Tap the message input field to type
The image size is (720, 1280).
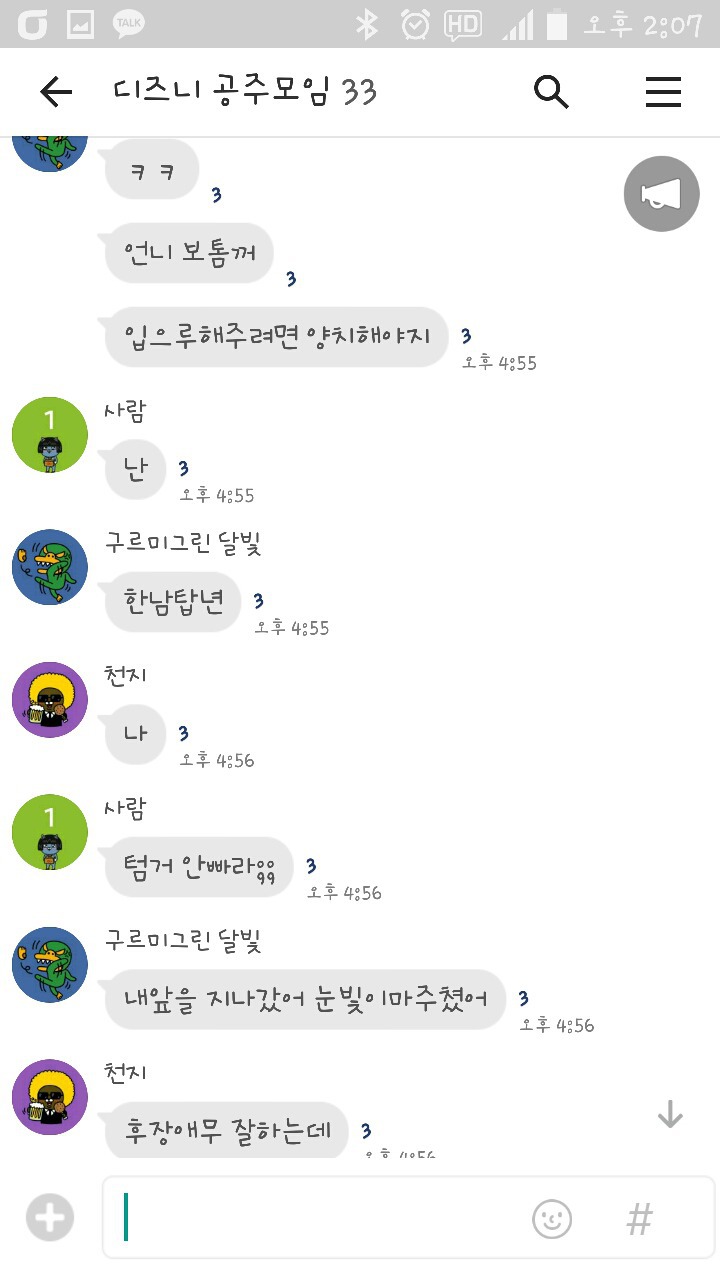(300, 1218)
